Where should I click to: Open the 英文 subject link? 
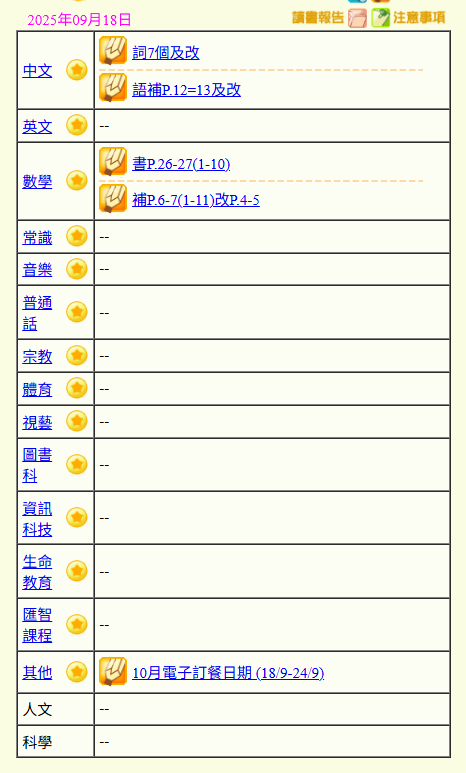point(37,127)
